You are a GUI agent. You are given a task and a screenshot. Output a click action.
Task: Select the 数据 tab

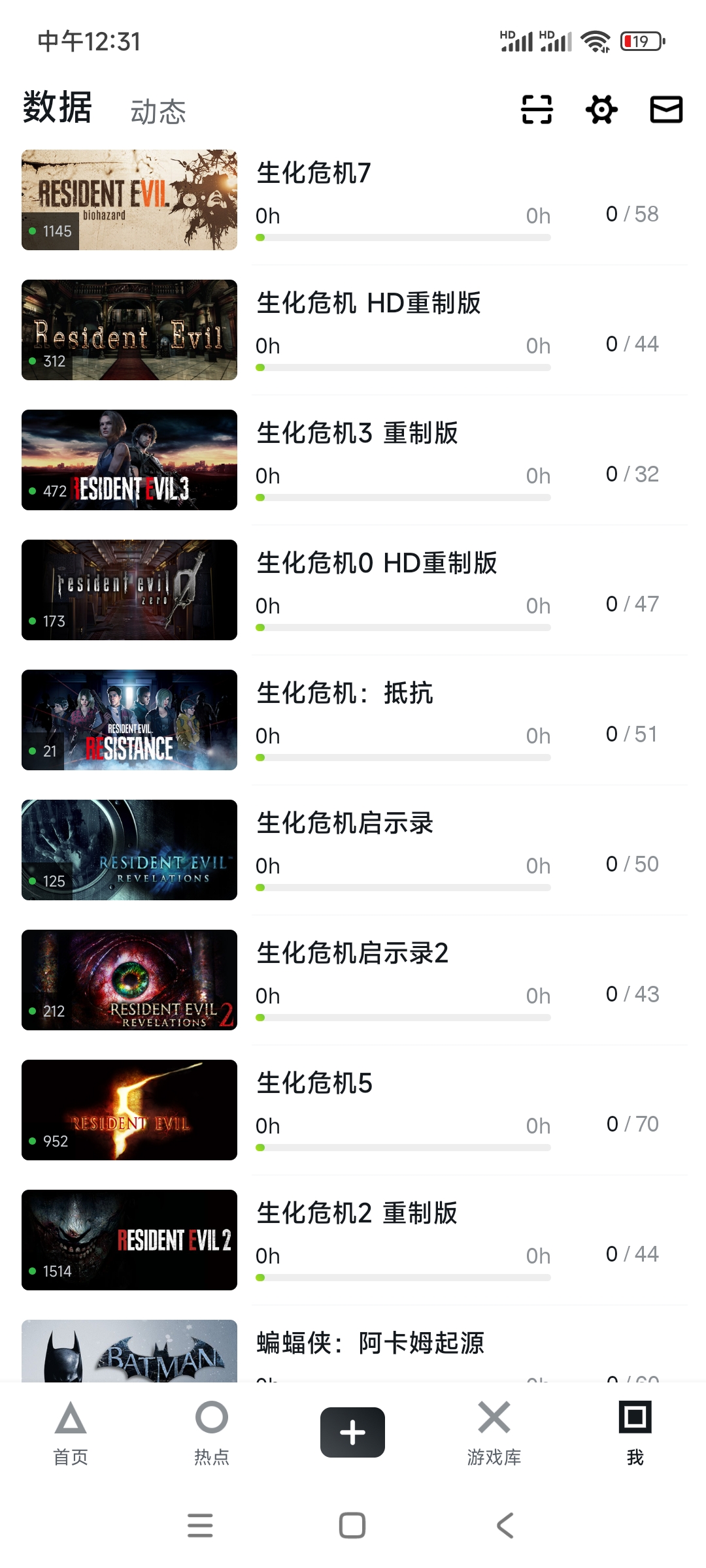[58, 108]
